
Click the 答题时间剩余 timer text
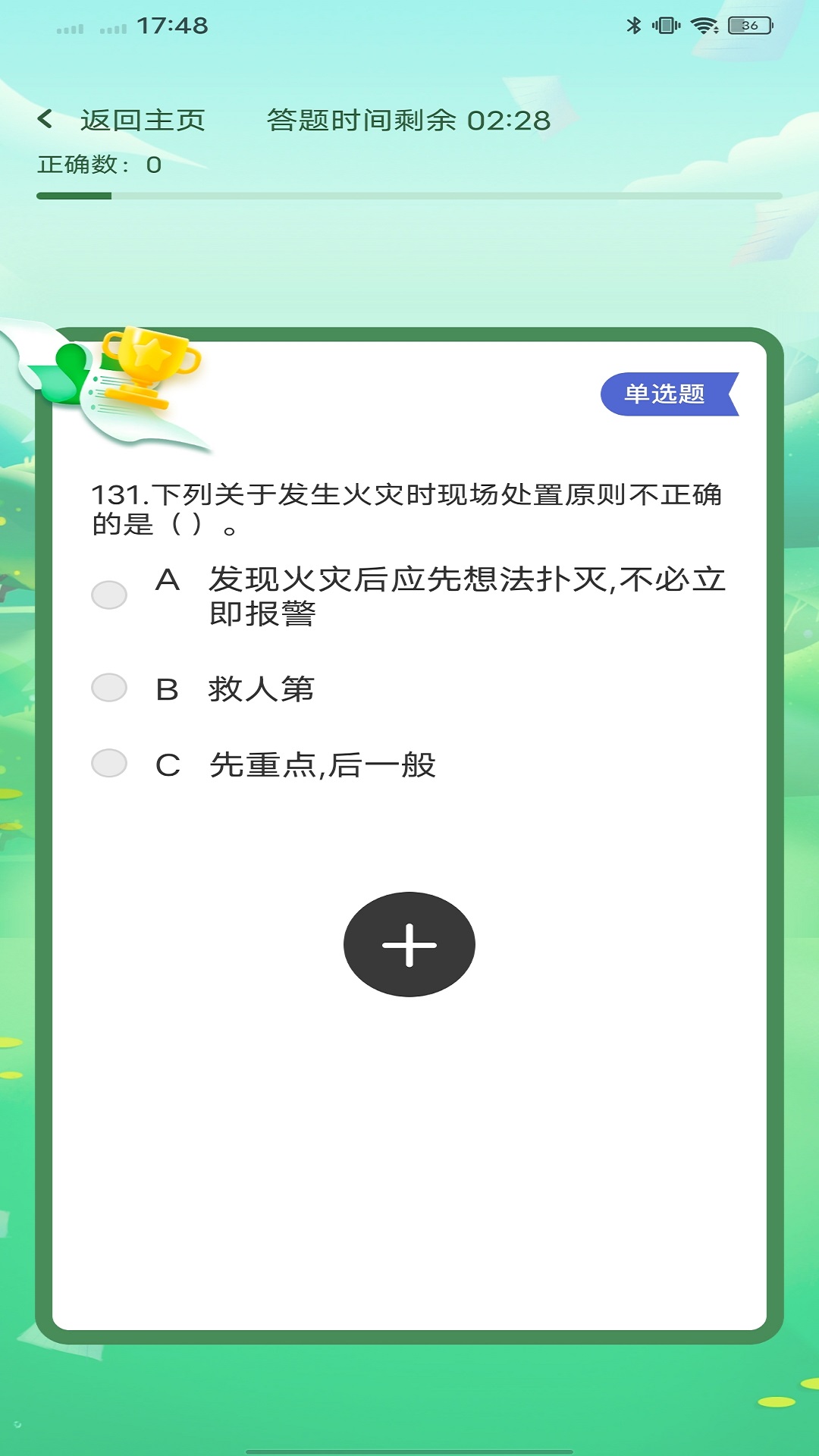(x=407, y=119)
